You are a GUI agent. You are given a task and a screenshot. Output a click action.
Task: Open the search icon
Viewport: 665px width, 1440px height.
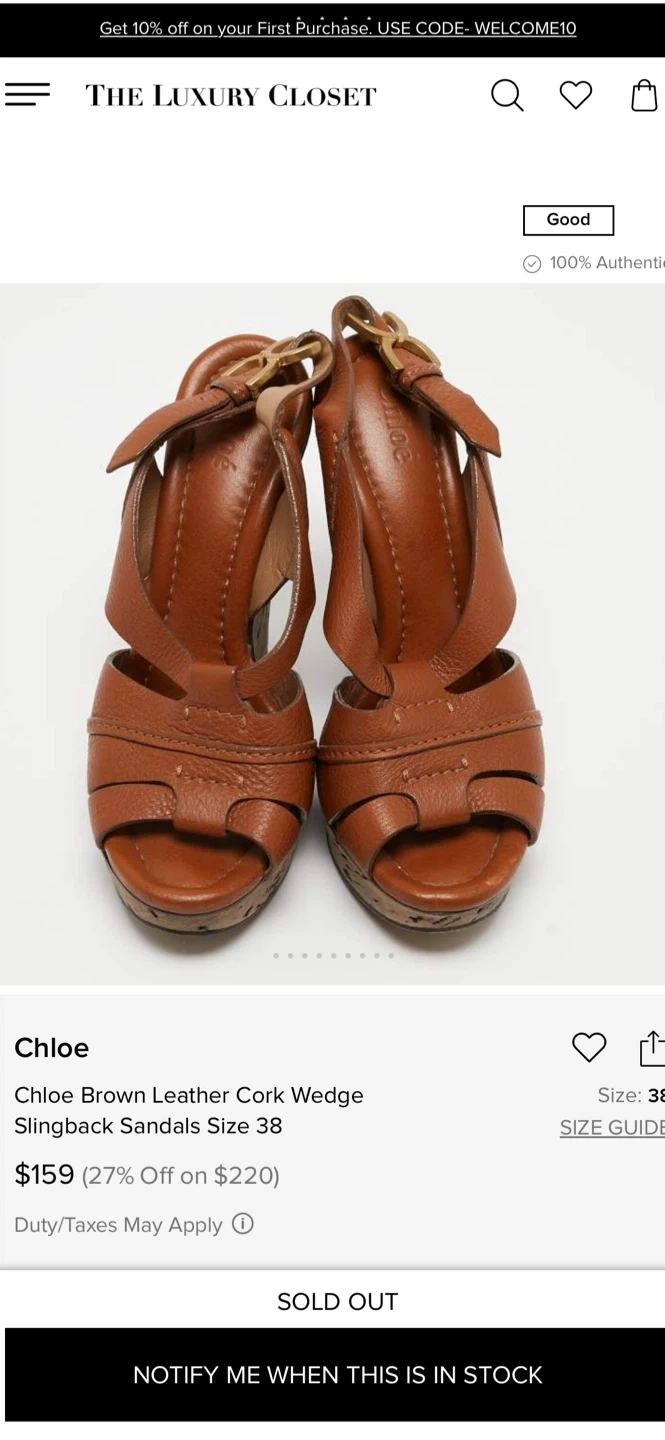[507, 96]
